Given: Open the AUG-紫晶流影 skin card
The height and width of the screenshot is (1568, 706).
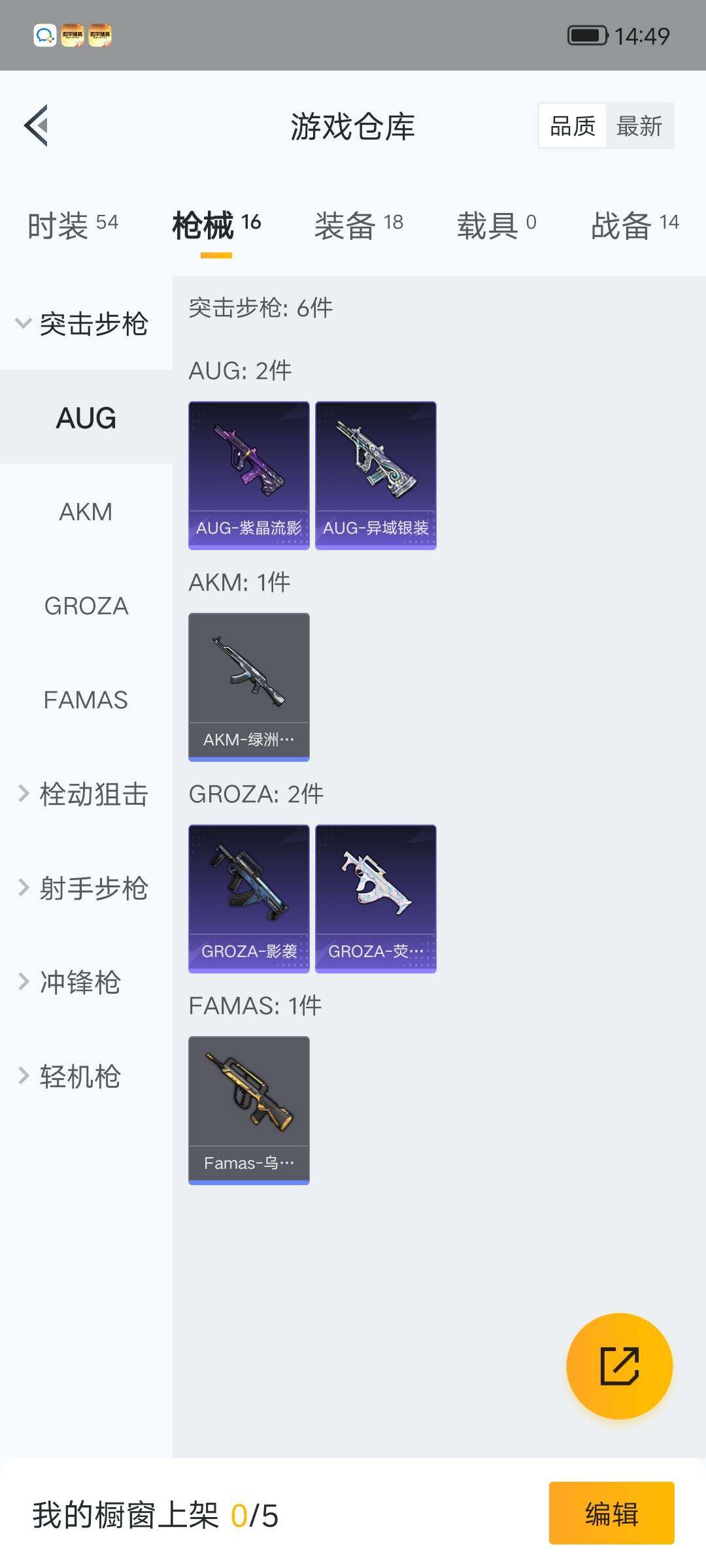Looking at the screenshot, I should point(248,475).
